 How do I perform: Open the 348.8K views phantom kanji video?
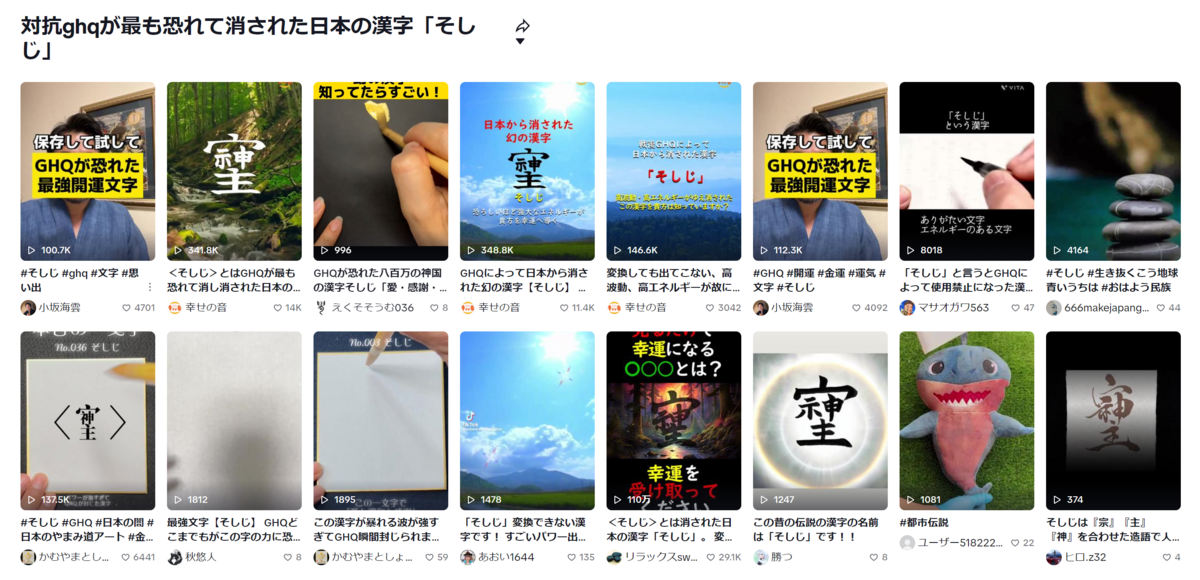[527, 171]
